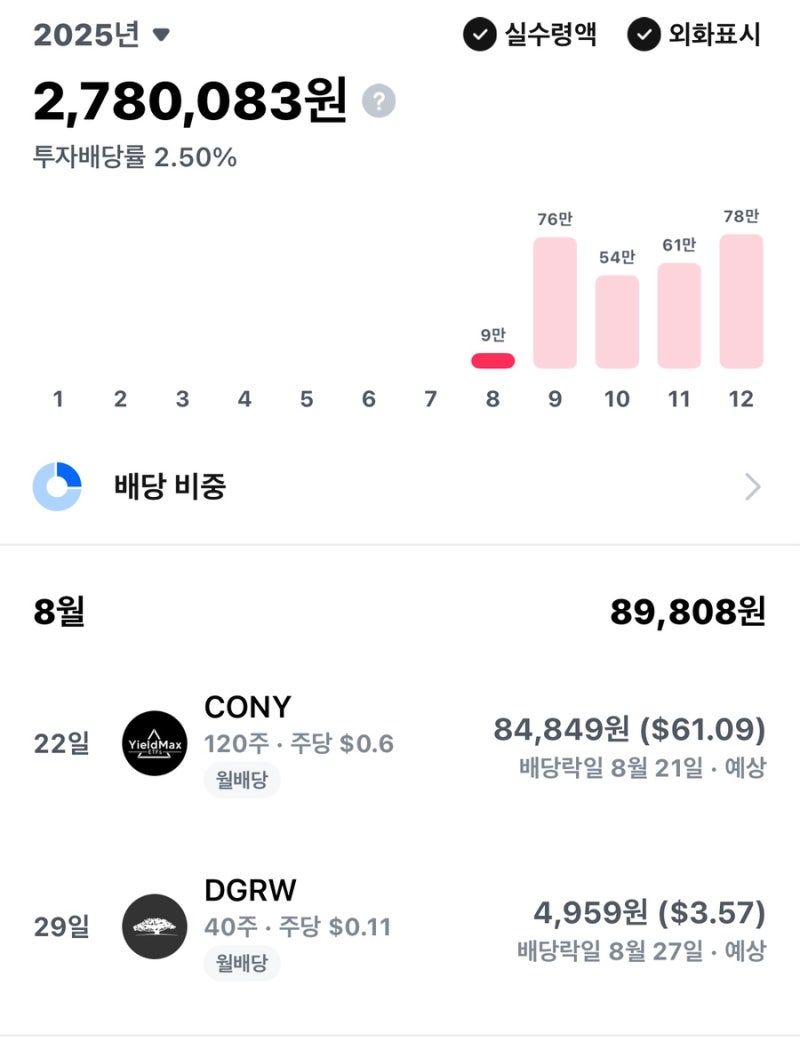The image size is (800, 1042).
Task: Open the 2025년 year selector dropdown
Action: [x=97, y=33]
